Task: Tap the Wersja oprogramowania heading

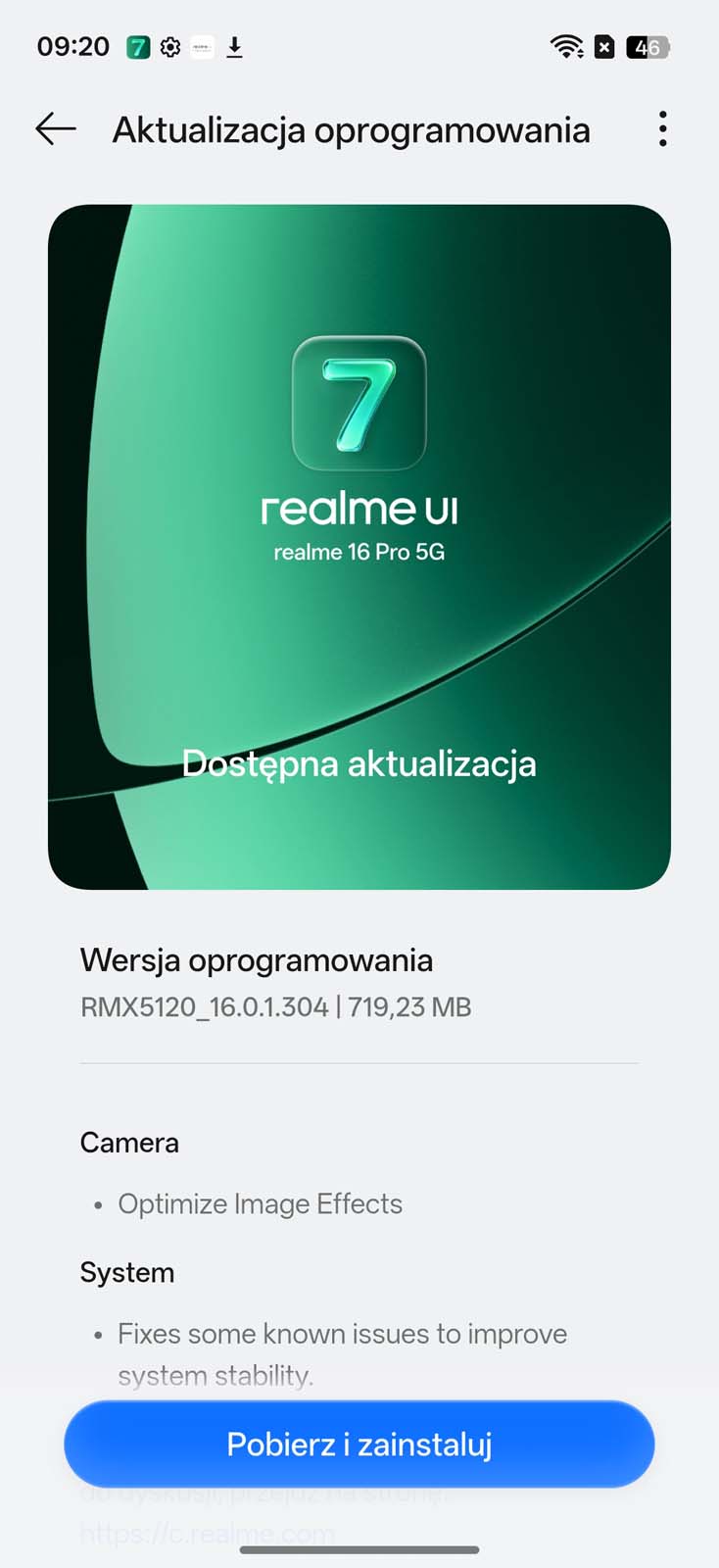Action: pyautogui.click(x=256, y=960)
